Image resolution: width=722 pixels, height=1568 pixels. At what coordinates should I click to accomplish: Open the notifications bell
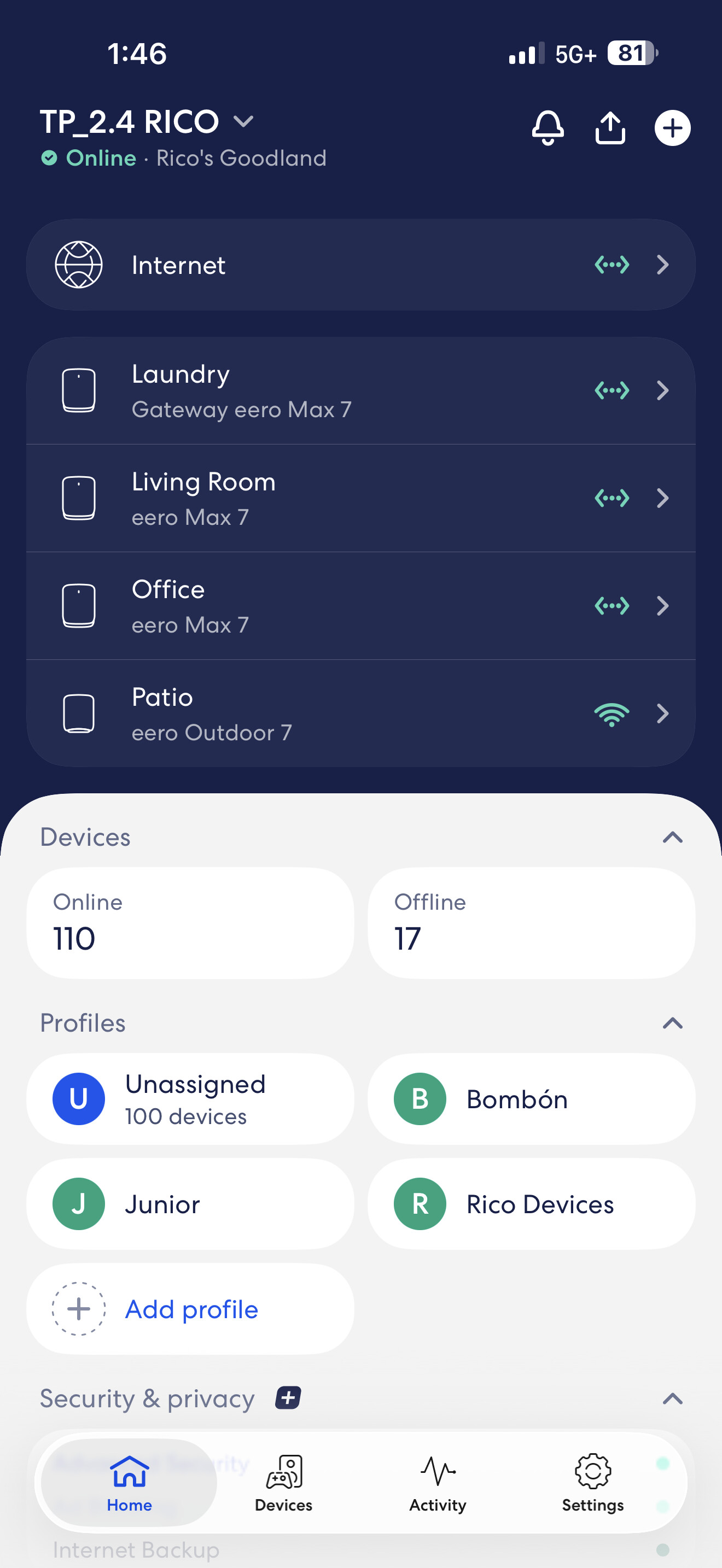coord(548,128)
